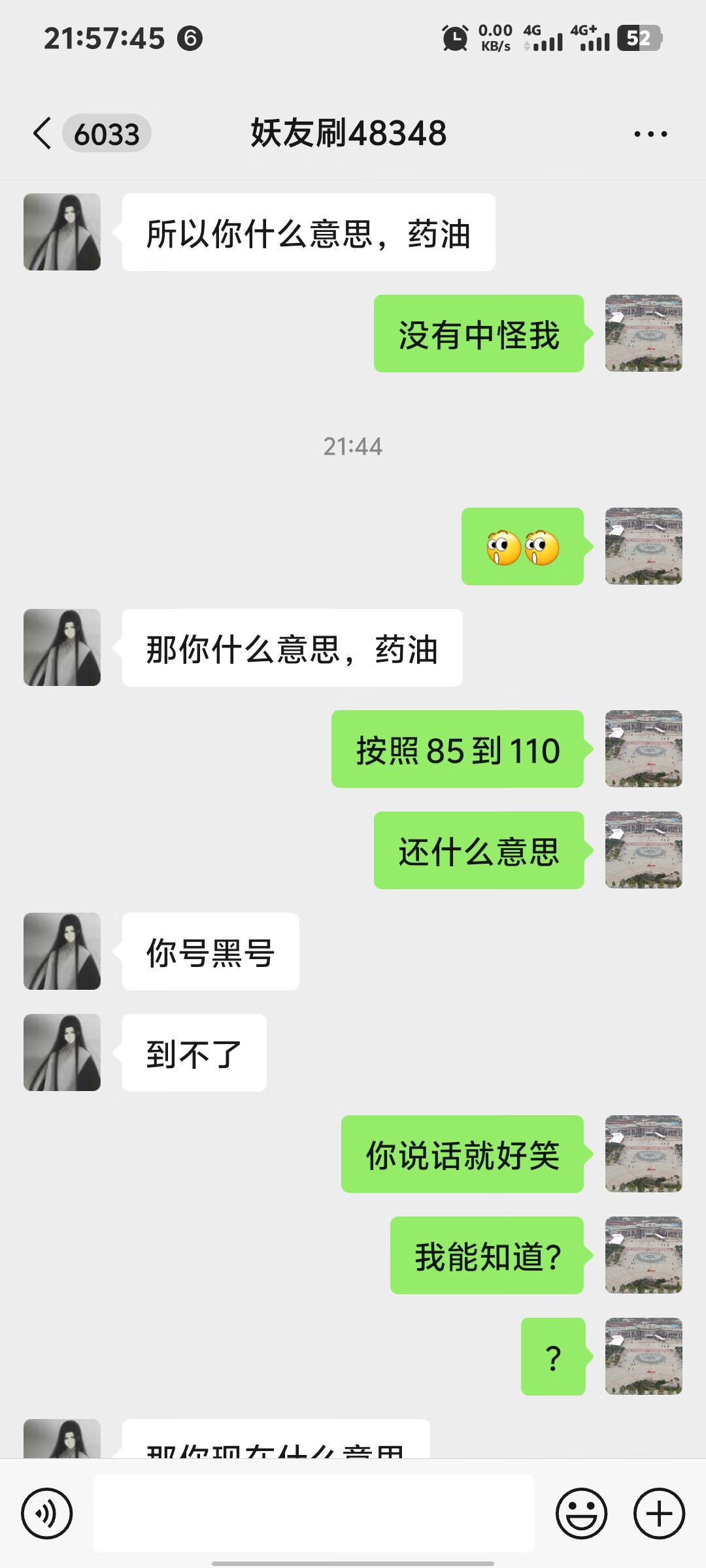
Task: Open my avatar beside "没有中怪我"
Action: [x=643, y=333]
